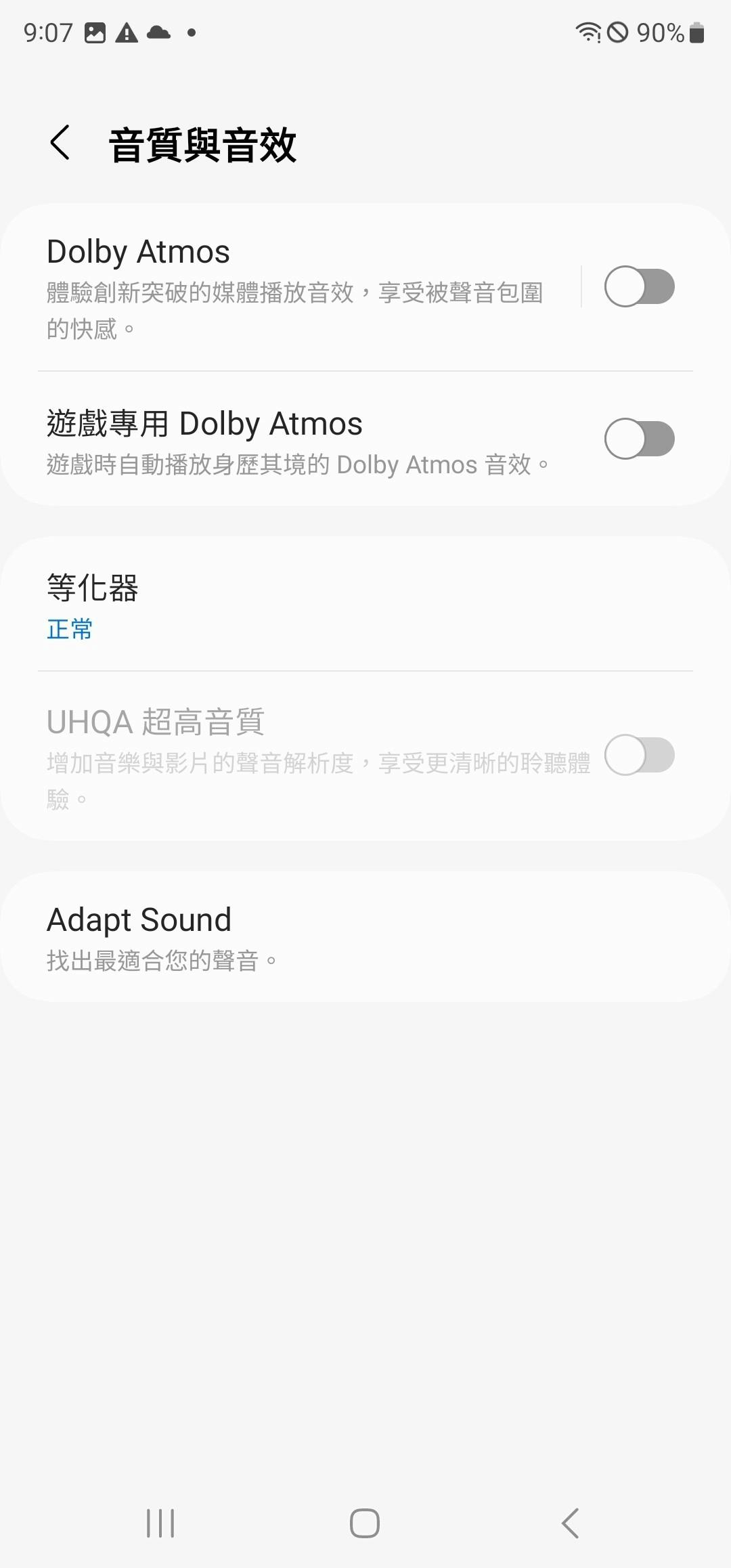This screenshot has width=731, height=1568.
Task: Toggle UHQA 超高音質 switch
Action: 639,755
